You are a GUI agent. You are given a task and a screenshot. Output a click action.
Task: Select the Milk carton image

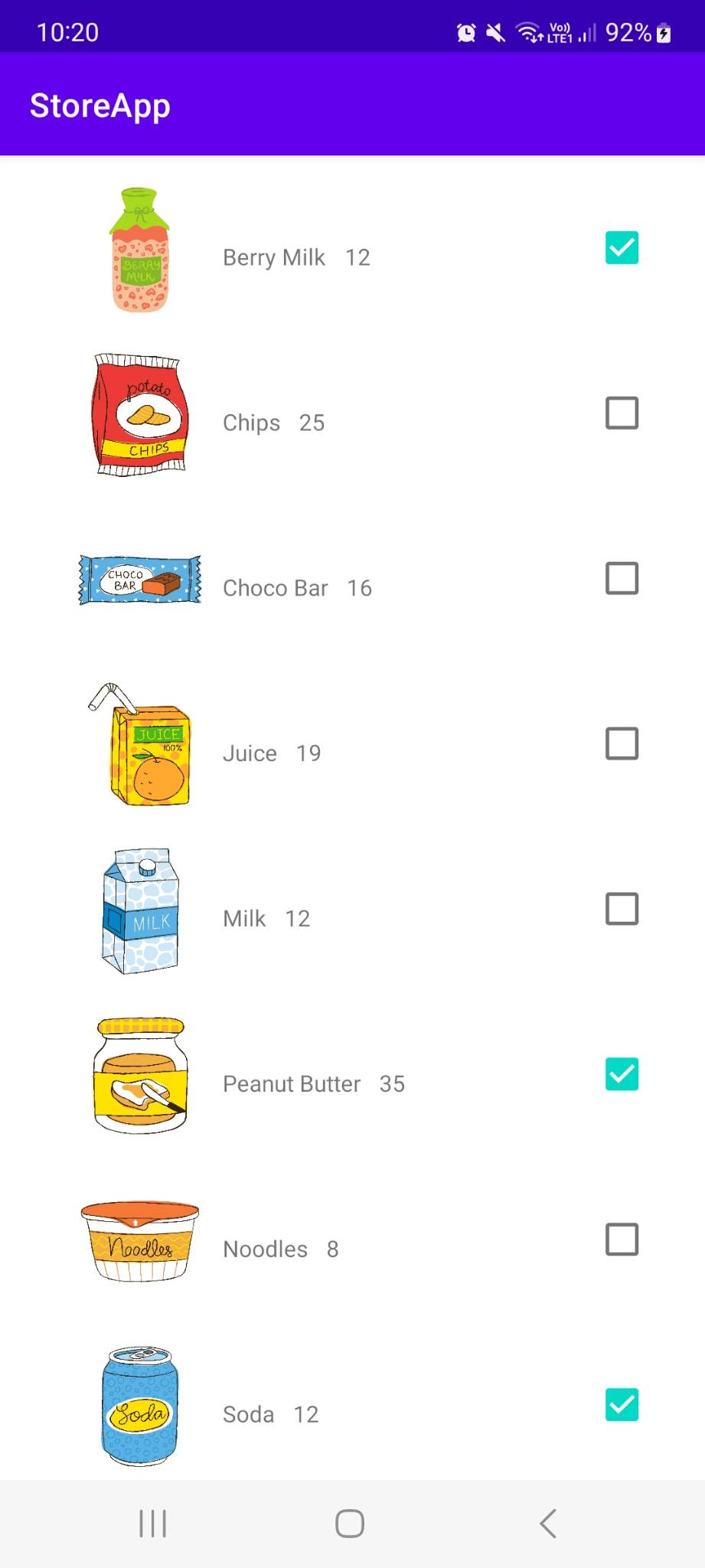click(139, 911)
